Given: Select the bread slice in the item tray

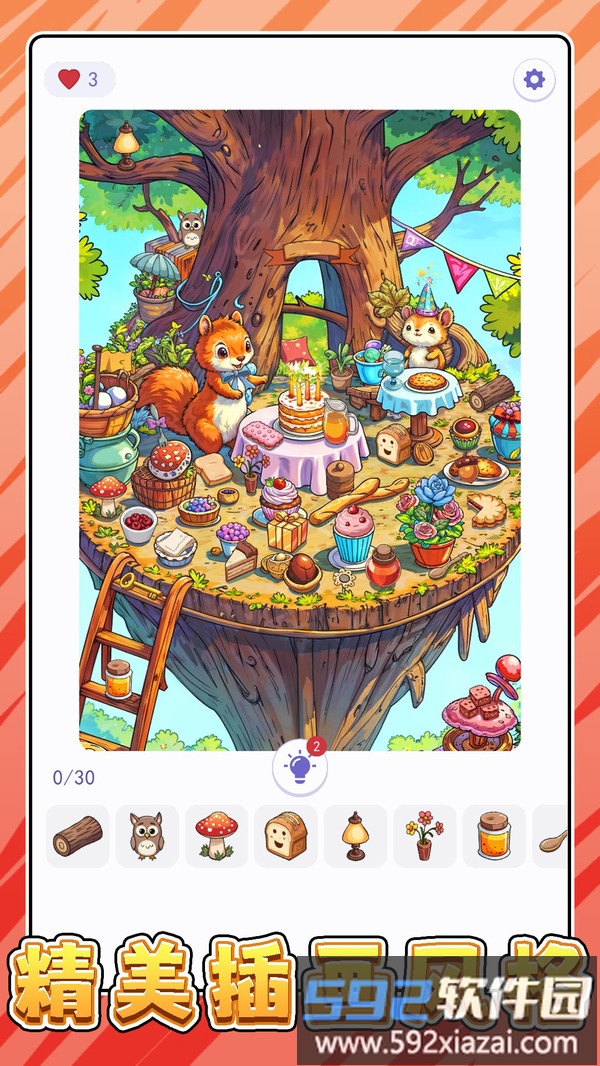Looking at the screenshot, I should [285, 835].
